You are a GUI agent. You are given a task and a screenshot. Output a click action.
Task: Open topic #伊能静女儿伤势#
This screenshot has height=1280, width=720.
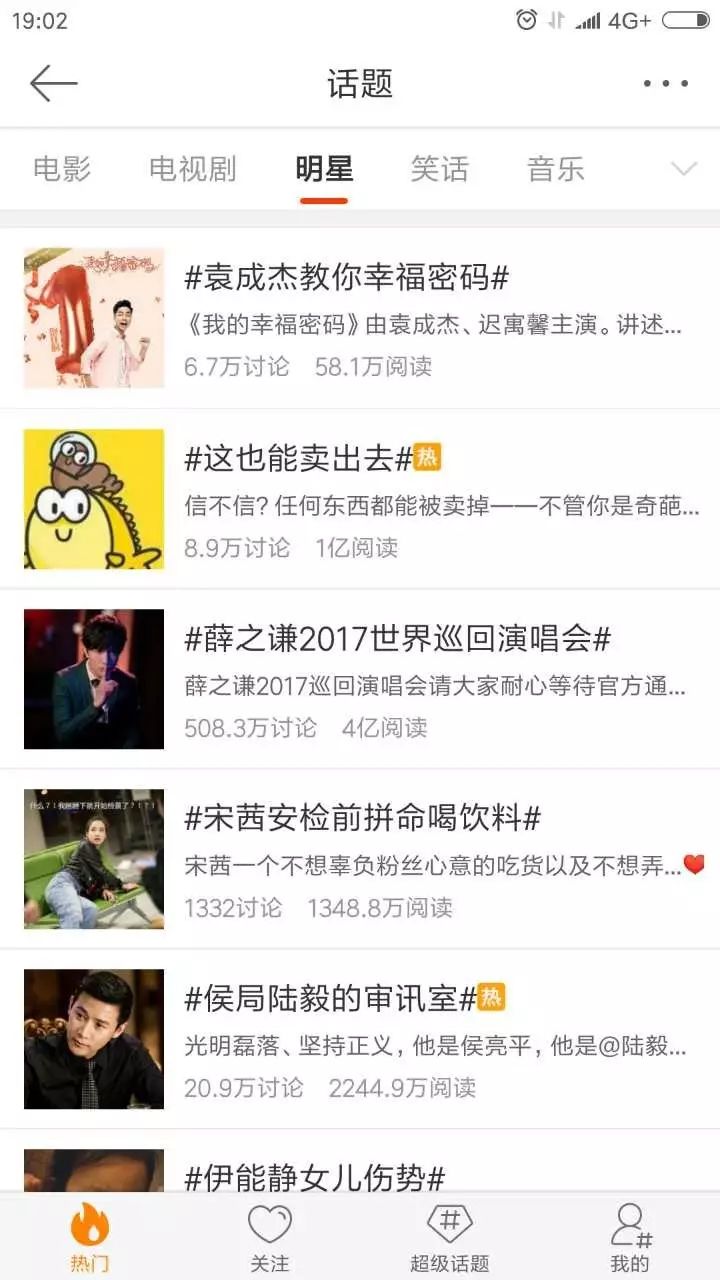tap(360, 1162)
